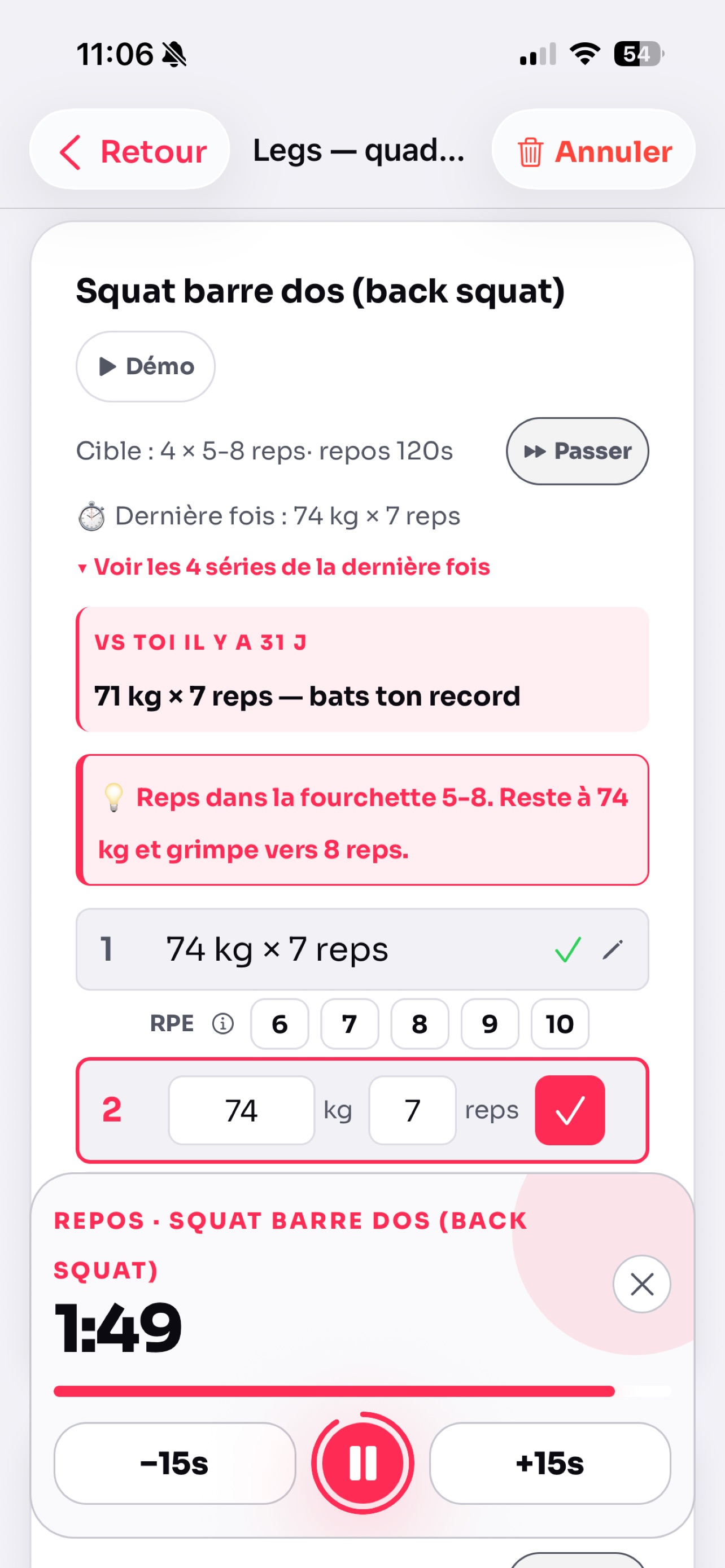725x1568 pixels.
Task: Subtract 15 seconds from rest timer
Action: pyautogui.click(x=174, y=1464)
